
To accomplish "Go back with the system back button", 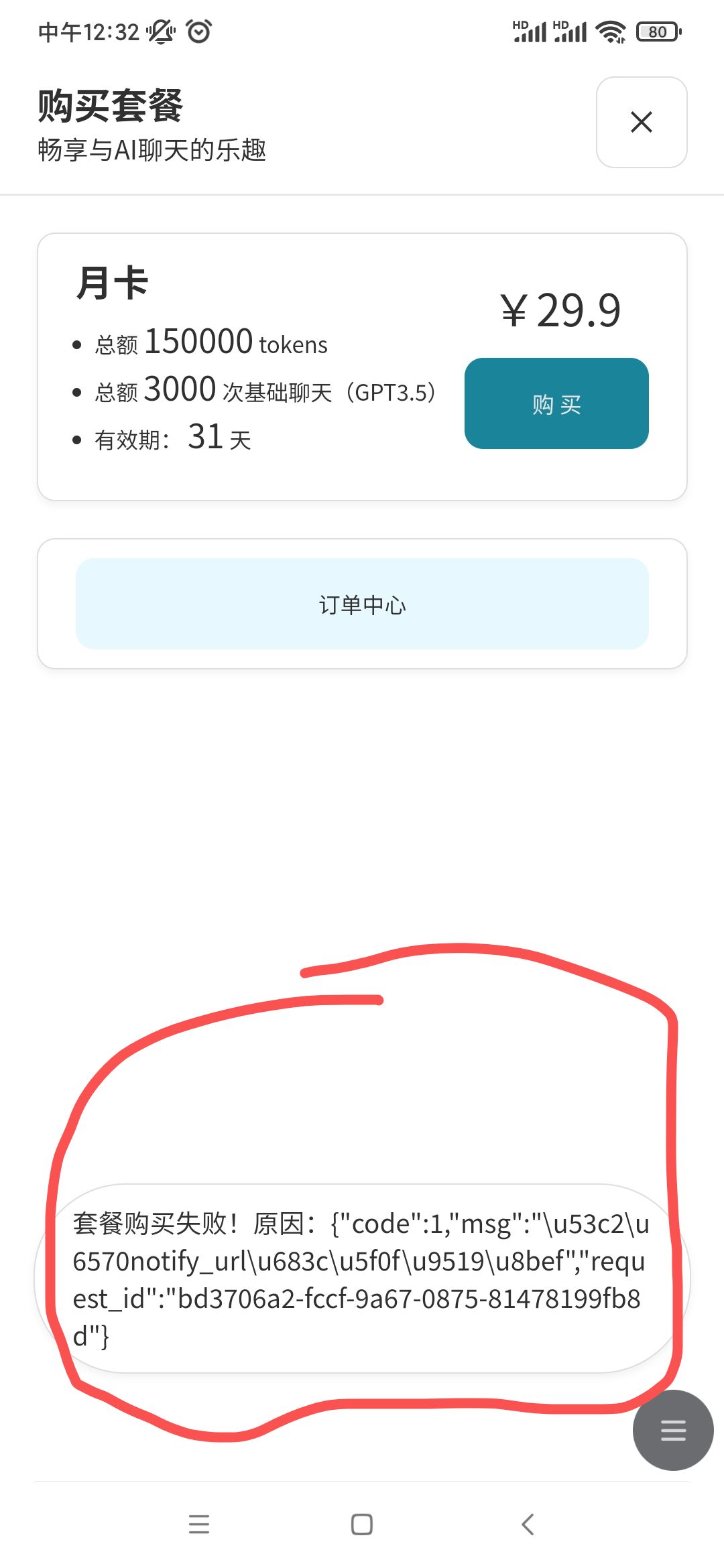I will (528, 1524).
